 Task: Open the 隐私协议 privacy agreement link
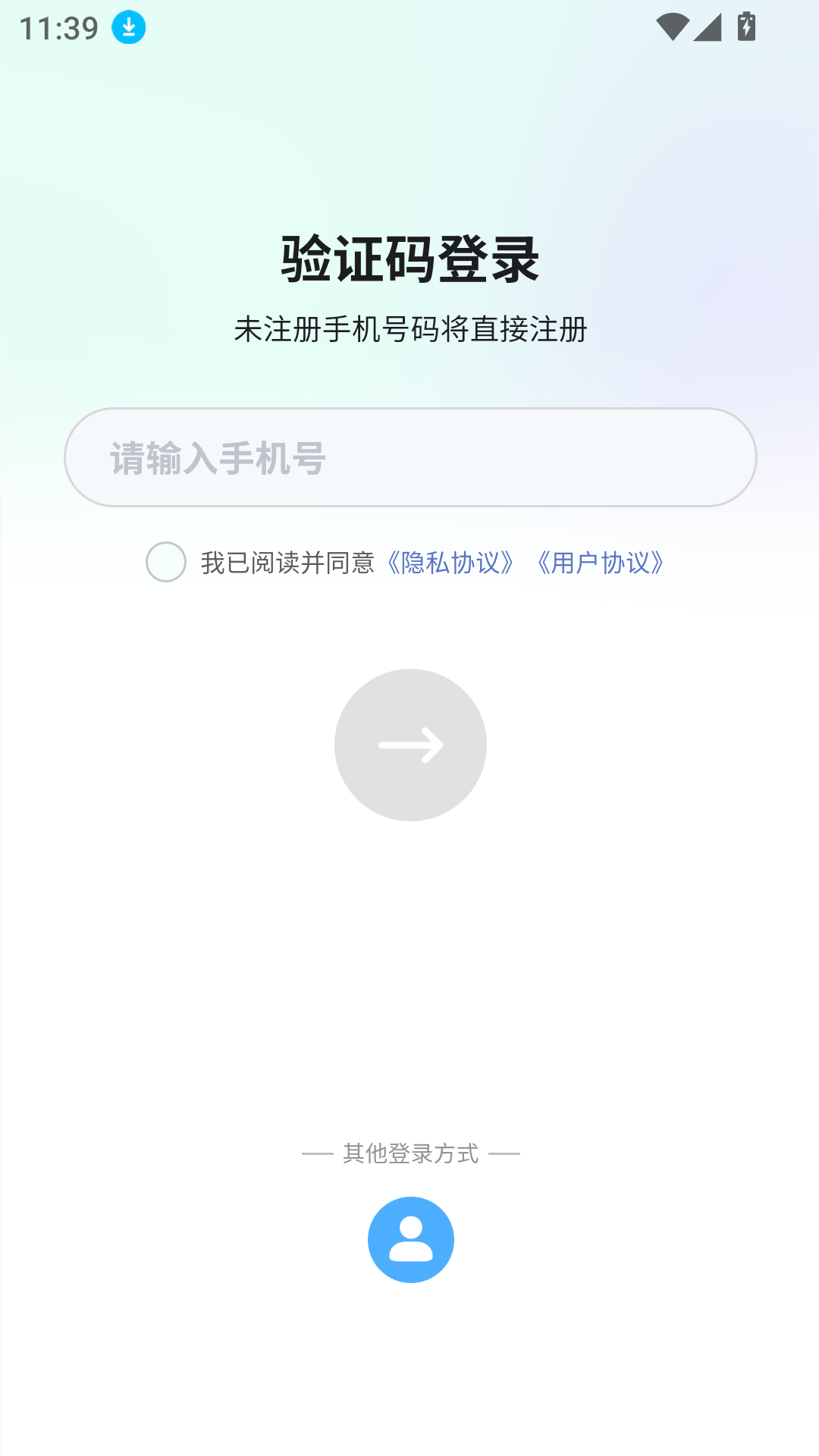tap(450, 563)
